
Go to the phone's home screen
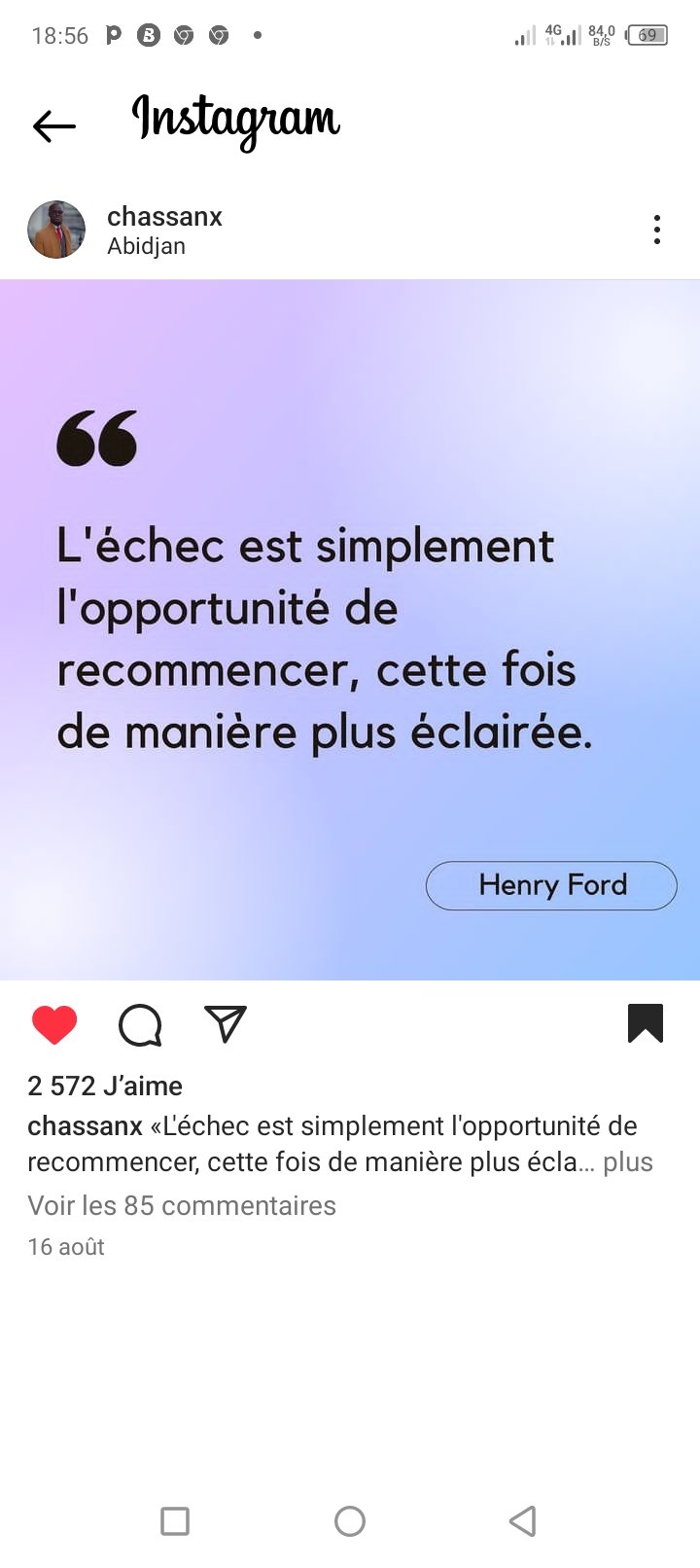coord(350,1520)
